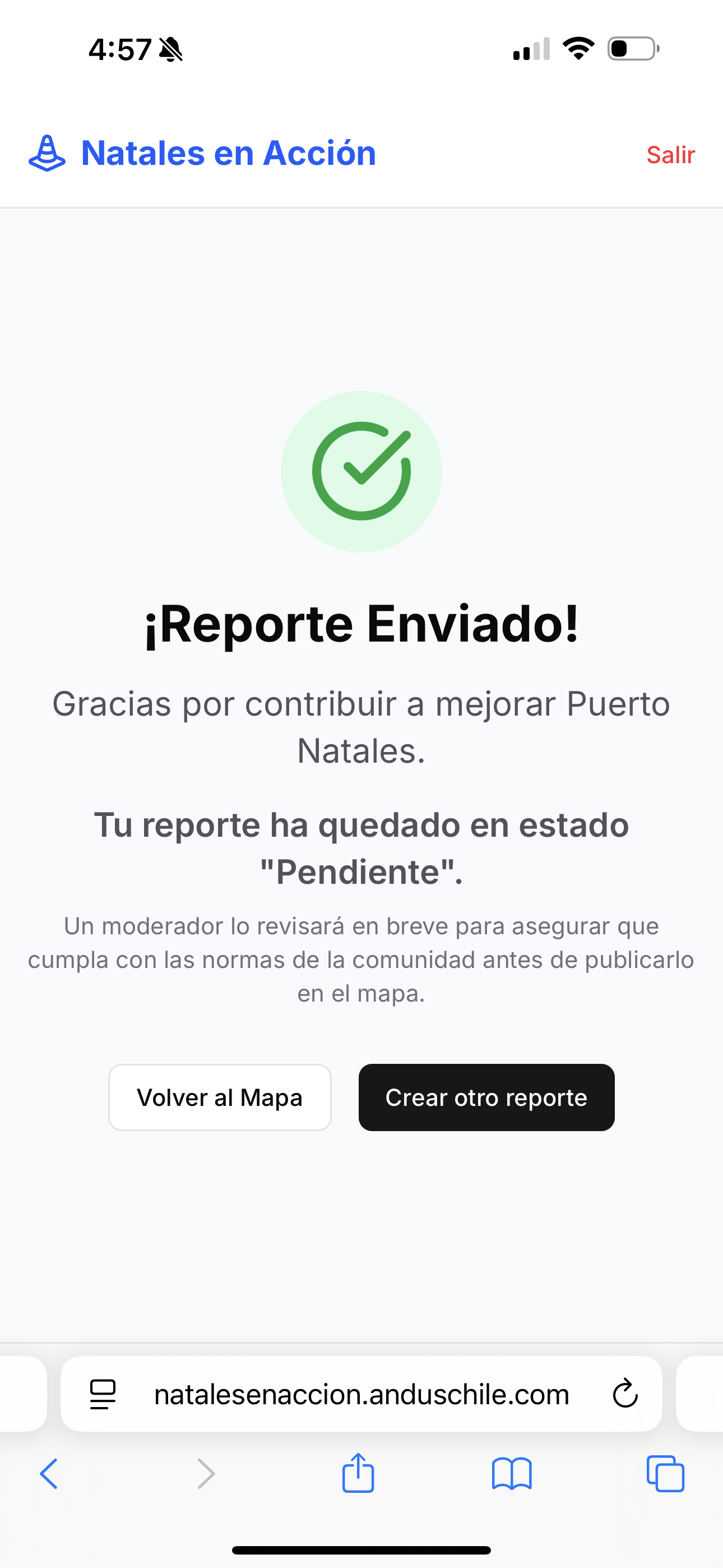The height and width of the screenshot is (1568, 723).
Task: Tap Volver al Mapa button
Action: pos(220,1097)
